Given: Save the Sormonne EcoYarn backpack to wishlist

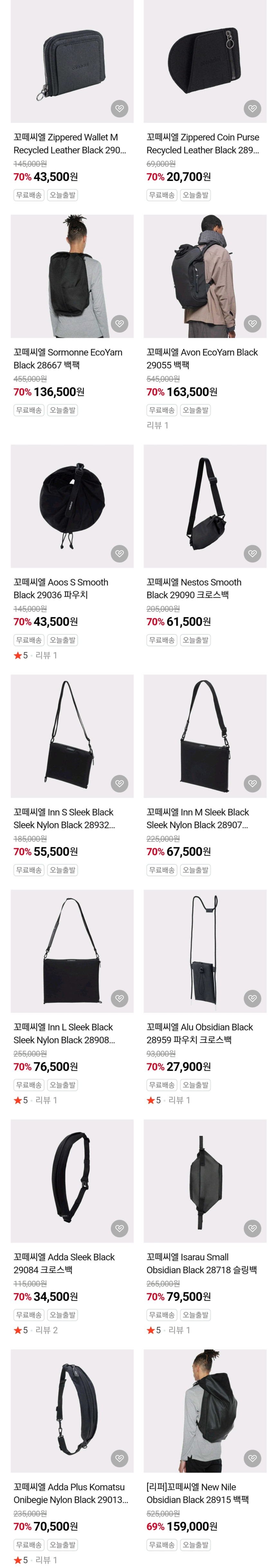Looking at the screenshot, I should [x=119, y=323].
